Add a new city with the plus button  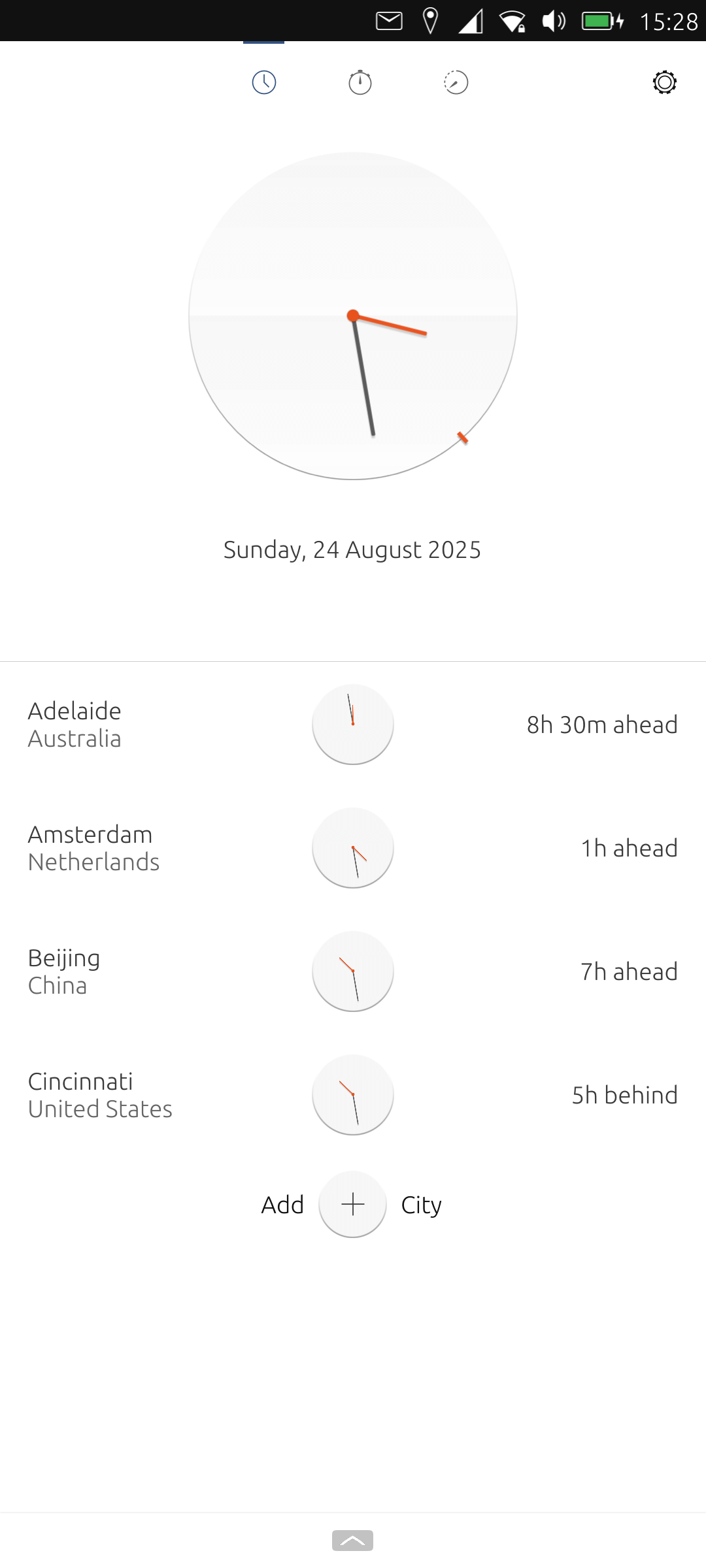pos(353,1204)
